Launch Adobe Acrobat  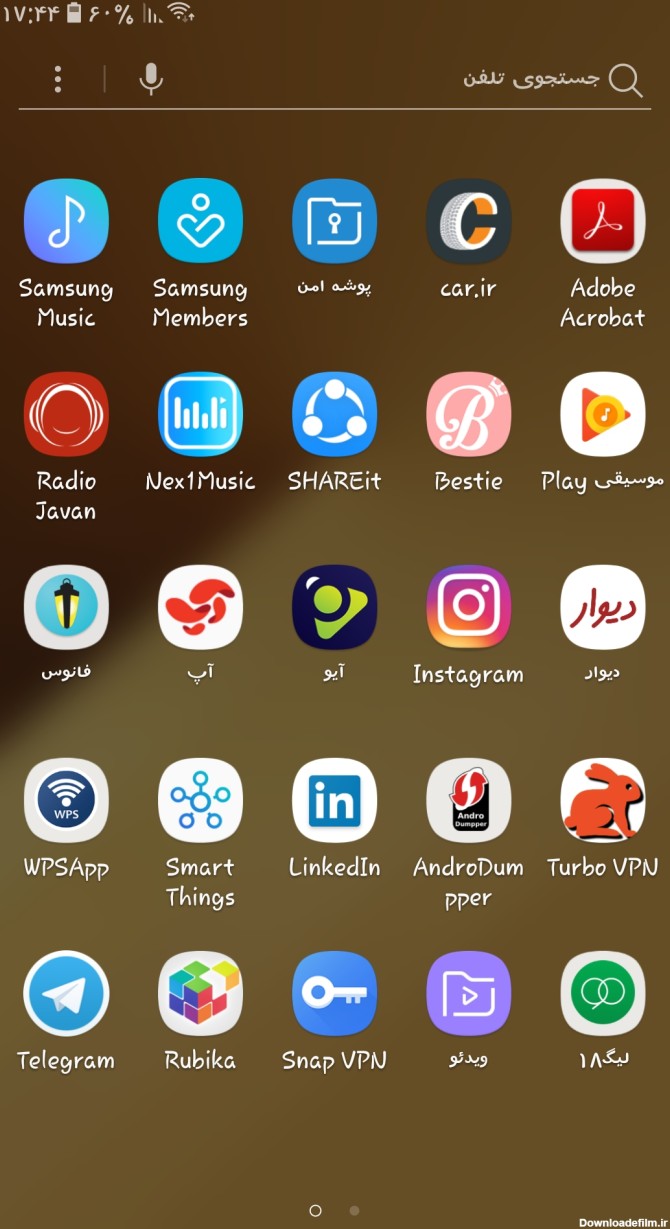click(x=602, y=222)
